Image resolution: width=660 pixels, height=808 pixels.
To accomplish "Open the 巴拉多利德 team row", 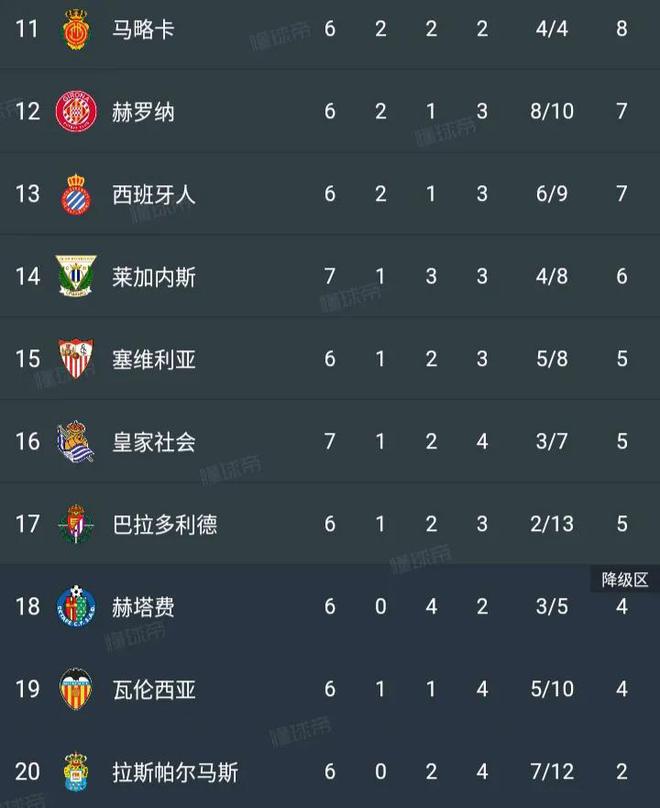I will pos(164,524).
